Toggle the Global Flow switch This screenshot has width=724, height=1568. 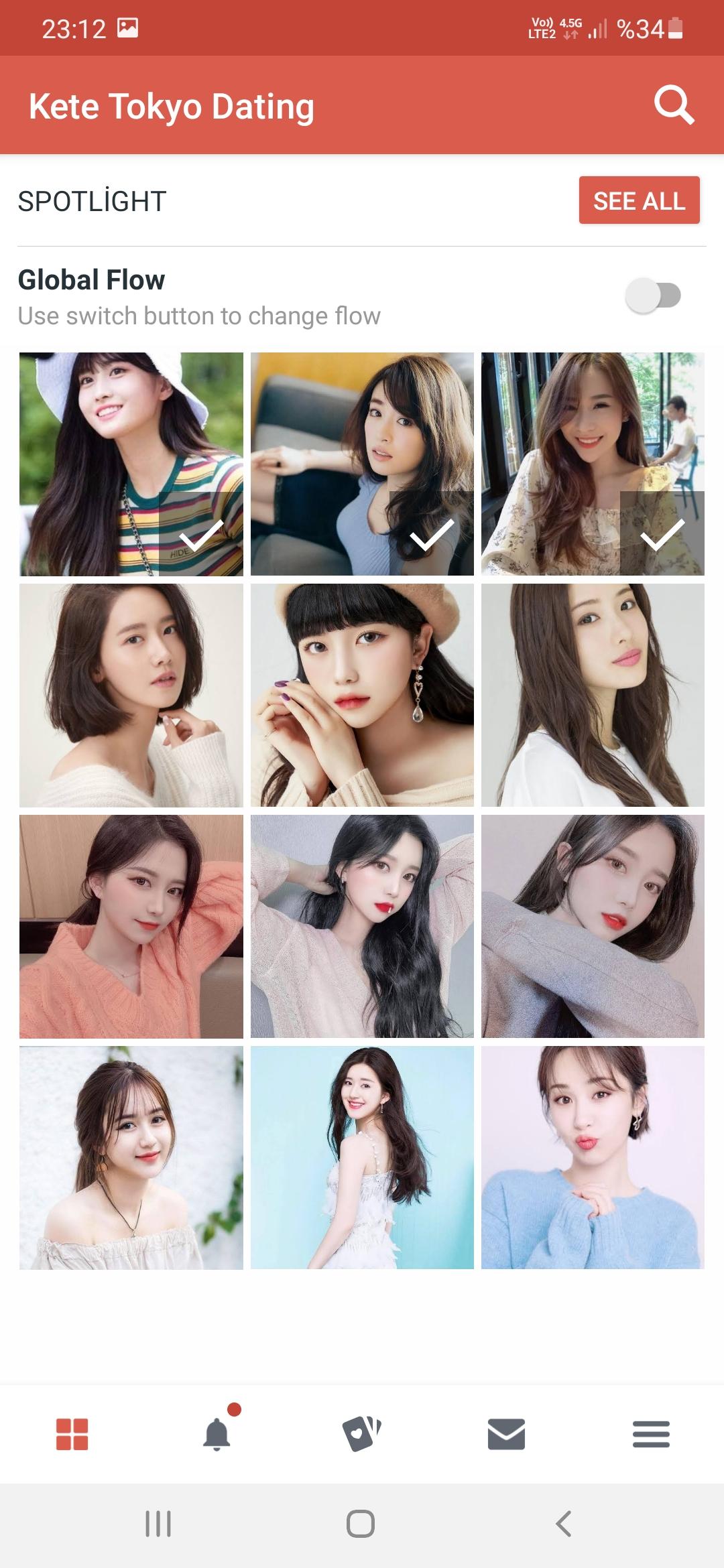coord(653,296)
